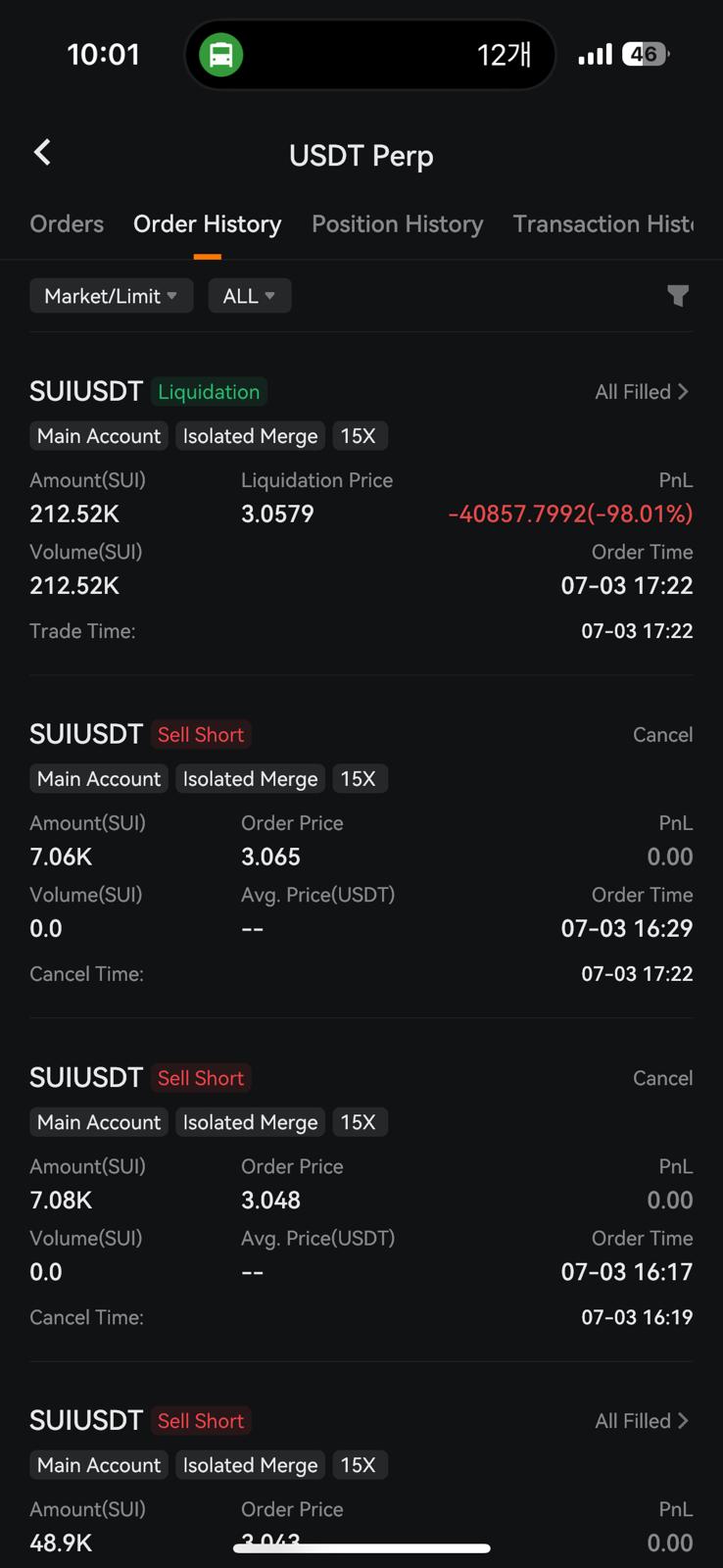
Task: Switch to the Position History tab
Action: 397,224
